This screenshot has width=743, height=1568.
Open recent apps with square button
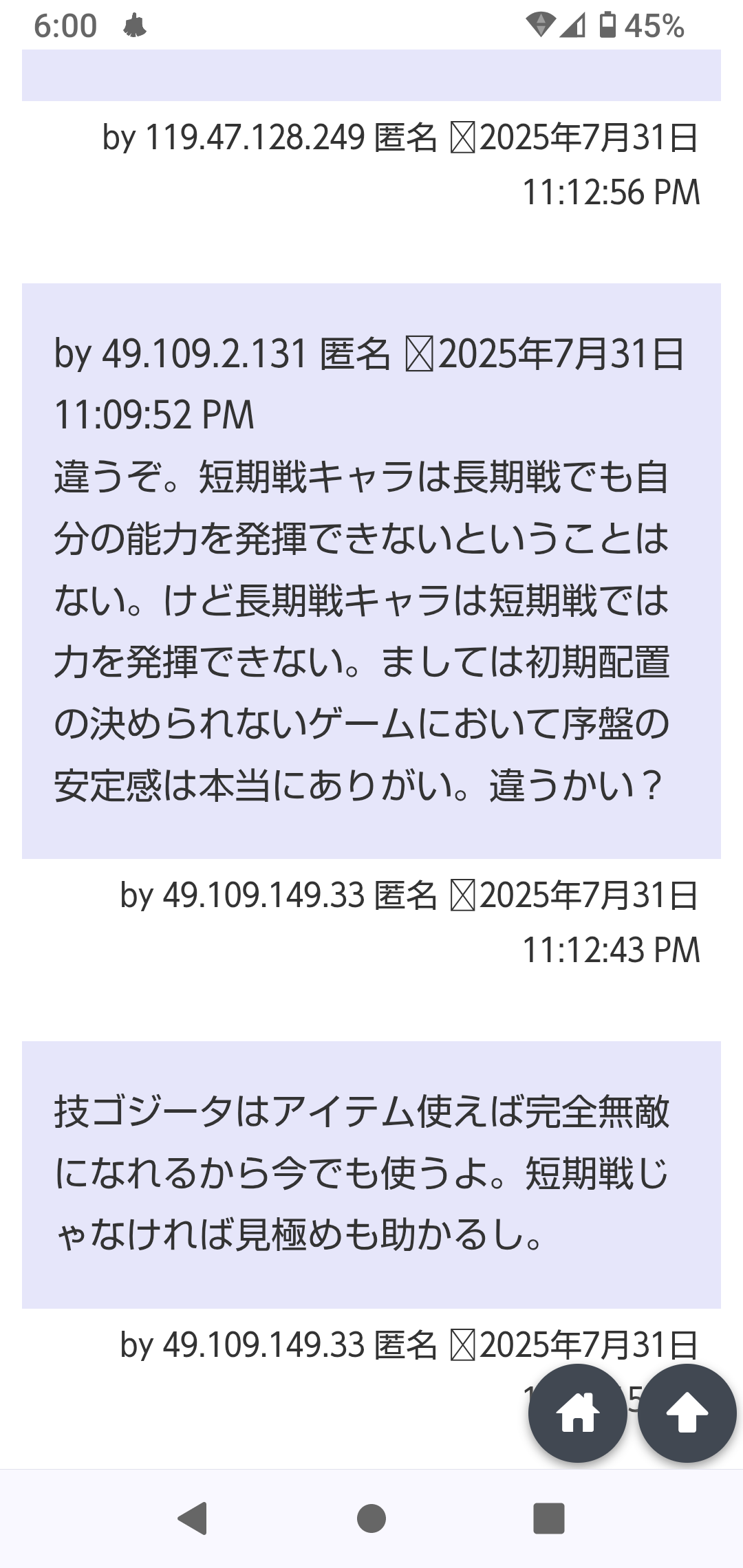[x=549, y=1518]
